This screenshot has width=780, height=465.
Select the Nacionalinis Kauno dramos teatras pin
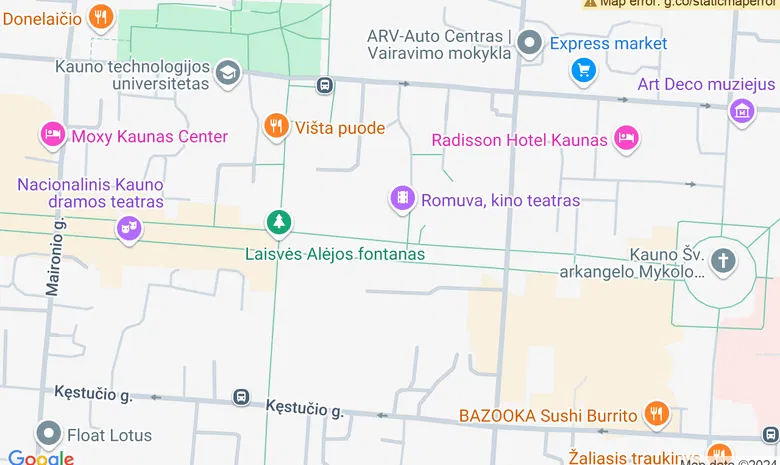128,230
